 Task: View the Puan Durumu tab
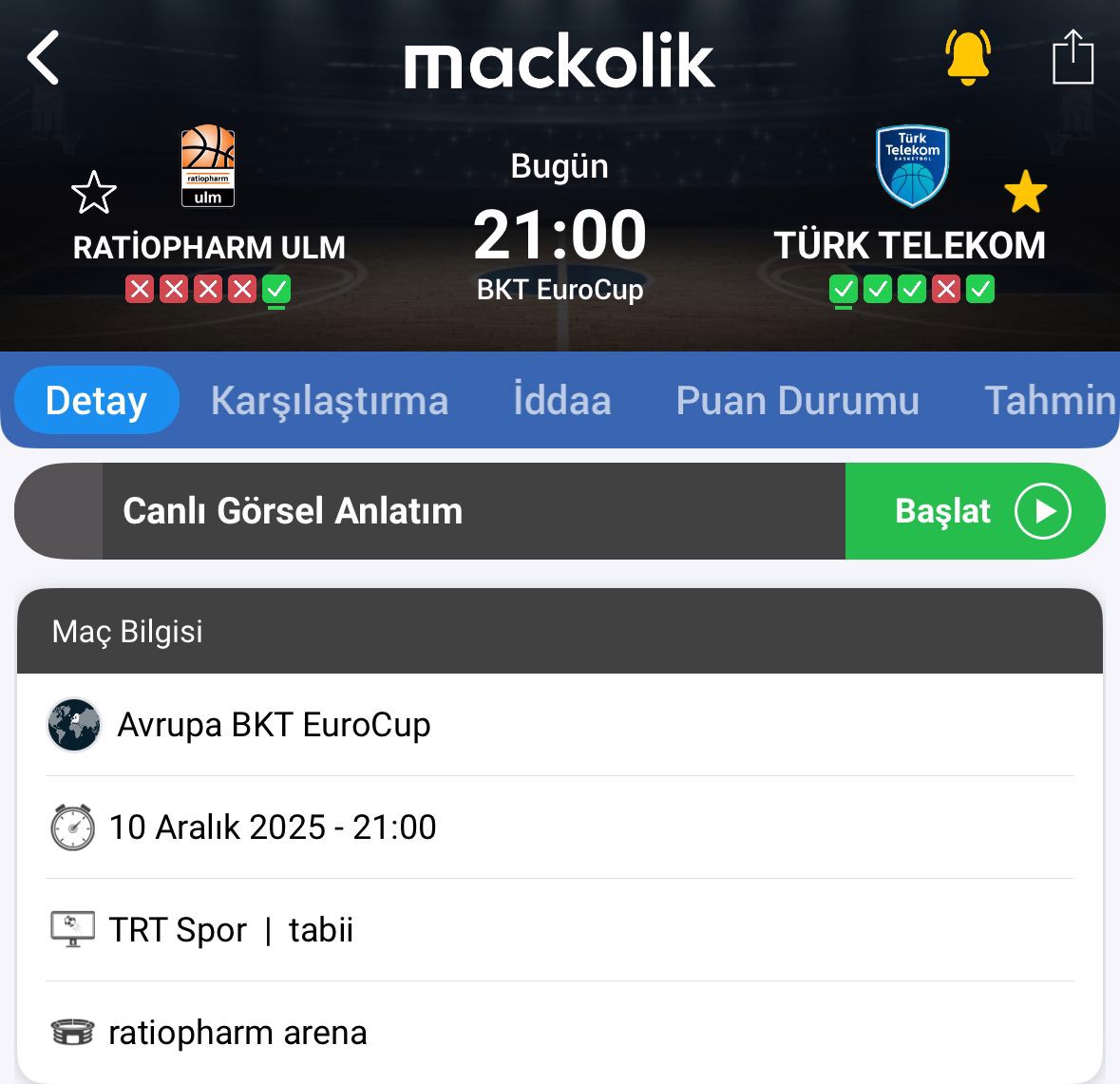click(797, 400)
